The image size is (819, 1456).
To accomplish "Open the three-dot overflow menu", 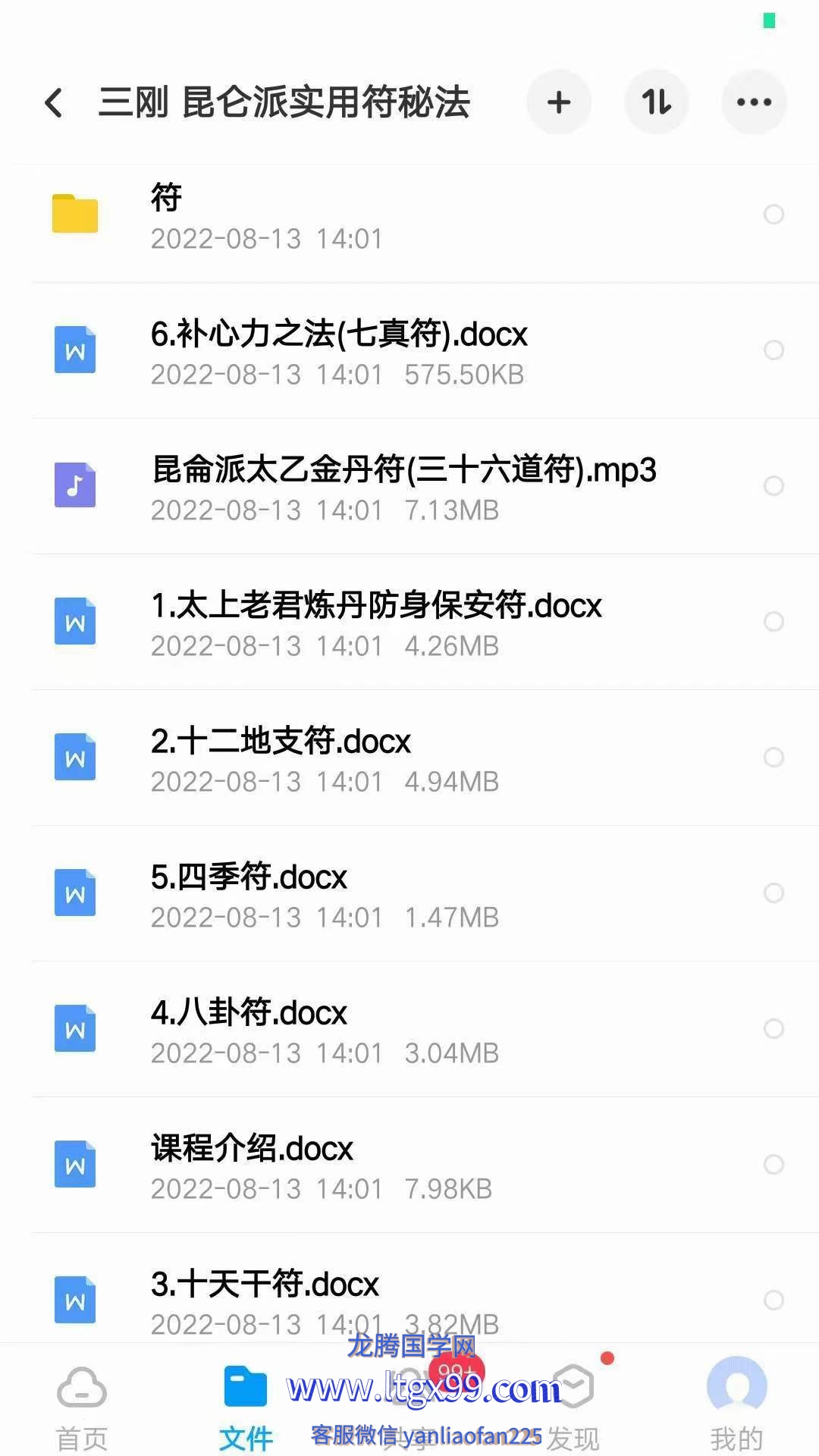I will point(754,102).
